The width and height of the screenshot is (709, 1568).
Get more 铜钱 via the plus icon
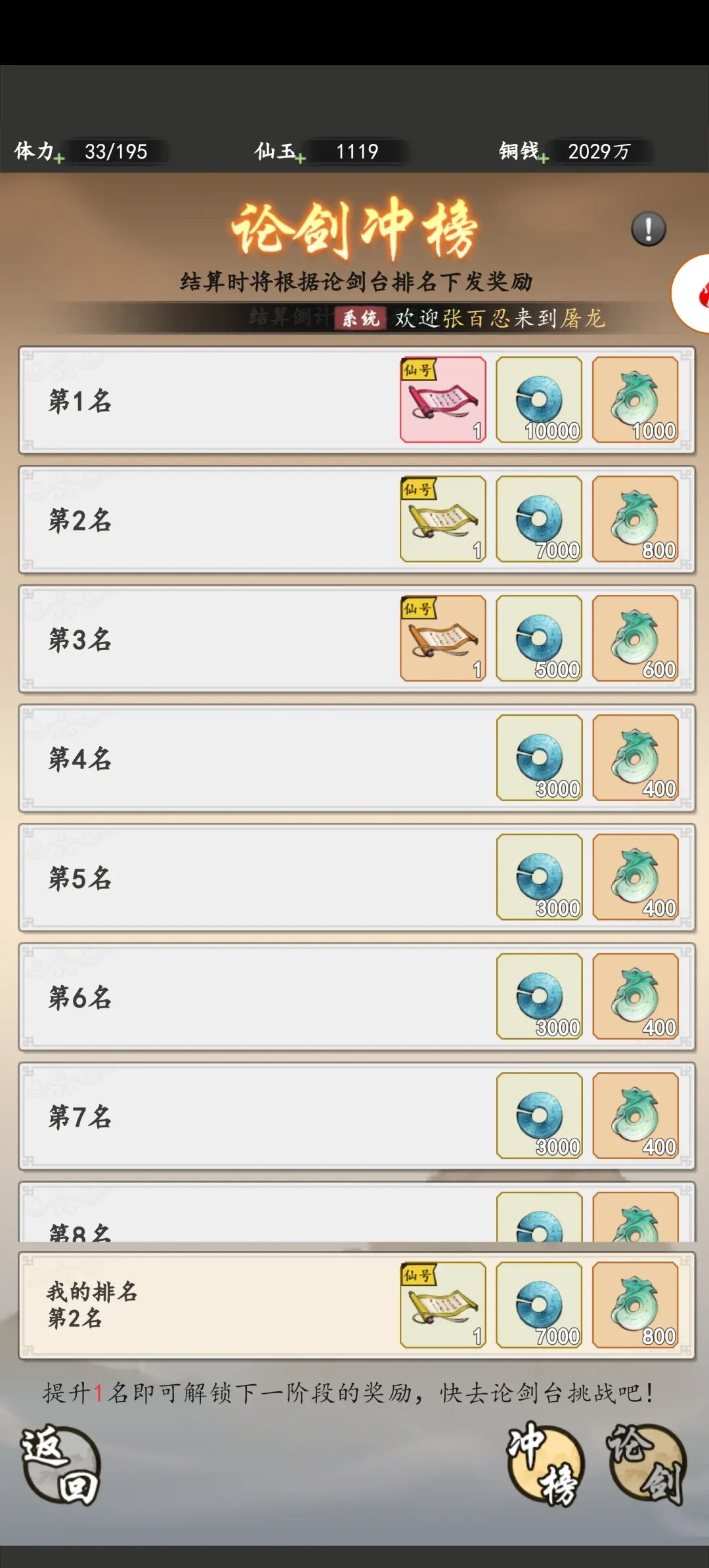tap(543, 158)
